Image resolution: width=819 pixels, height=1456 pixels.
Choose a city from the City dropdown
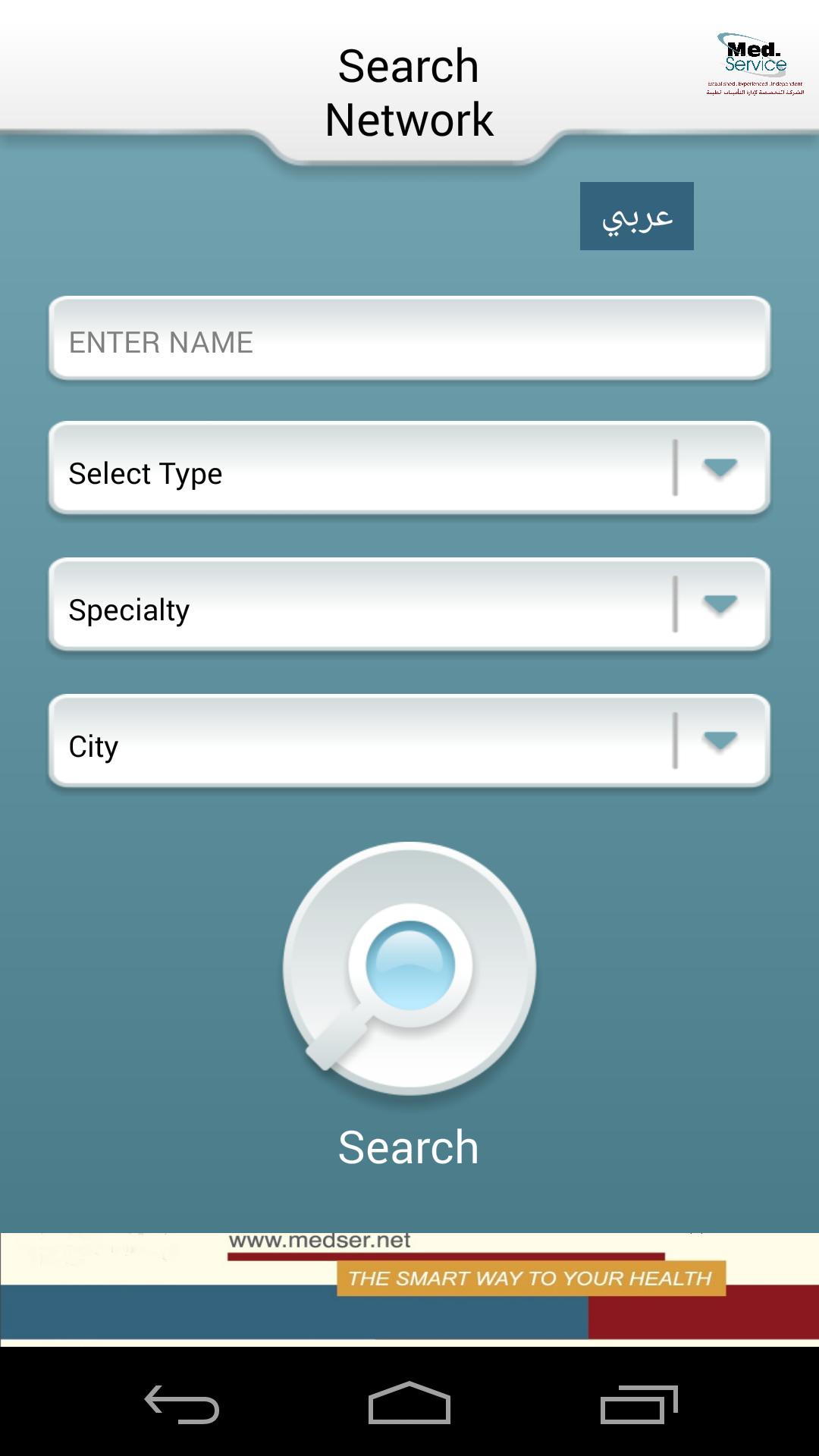tap(409, 741)
